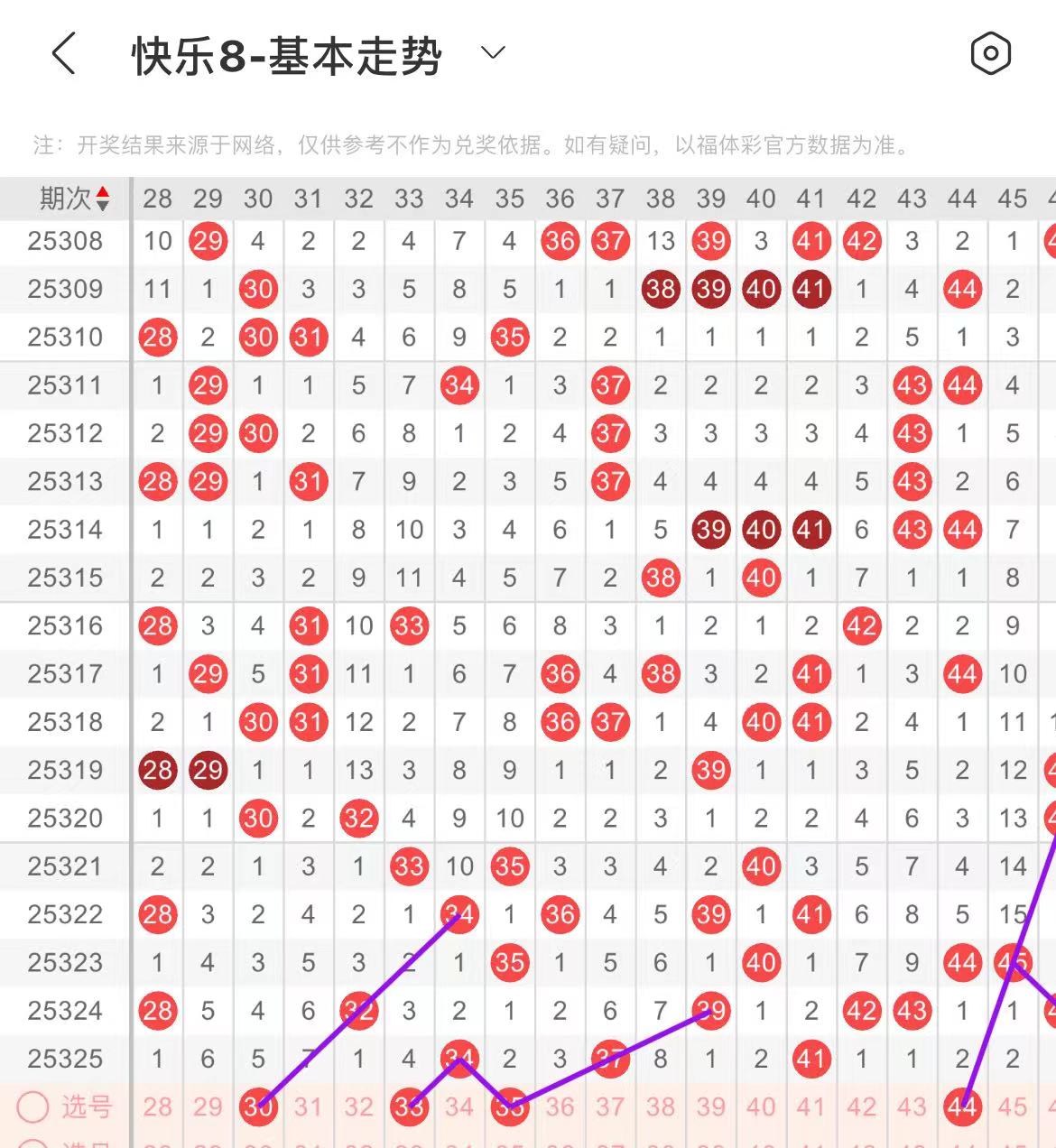Expand the 快乐8-基本走势 chart type dropdown
The image size is (1056, 1148).
tap(493, 53)
